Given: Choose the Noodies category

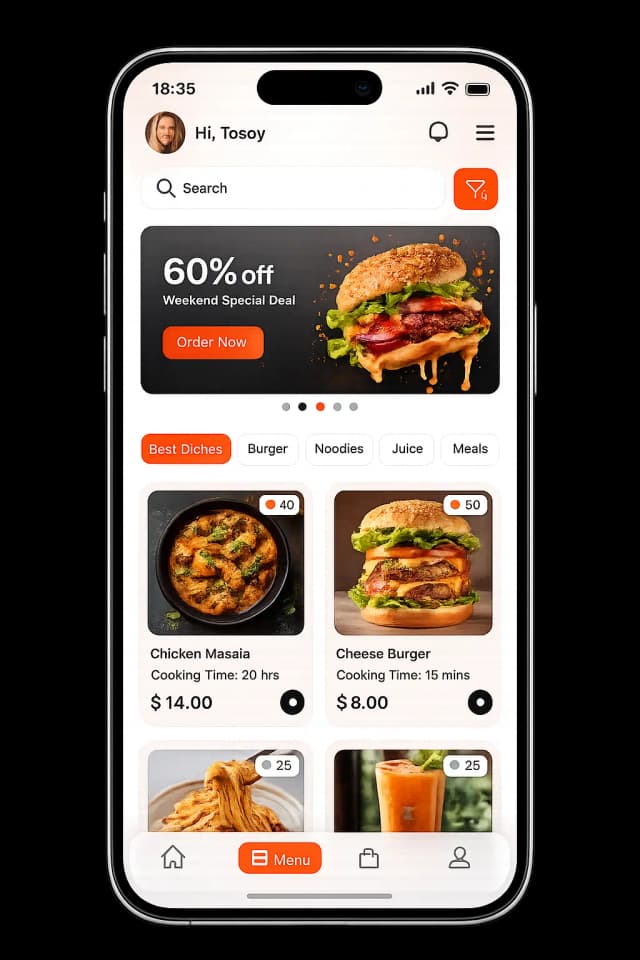Looking at the screenshot, I should pos(339,449).
